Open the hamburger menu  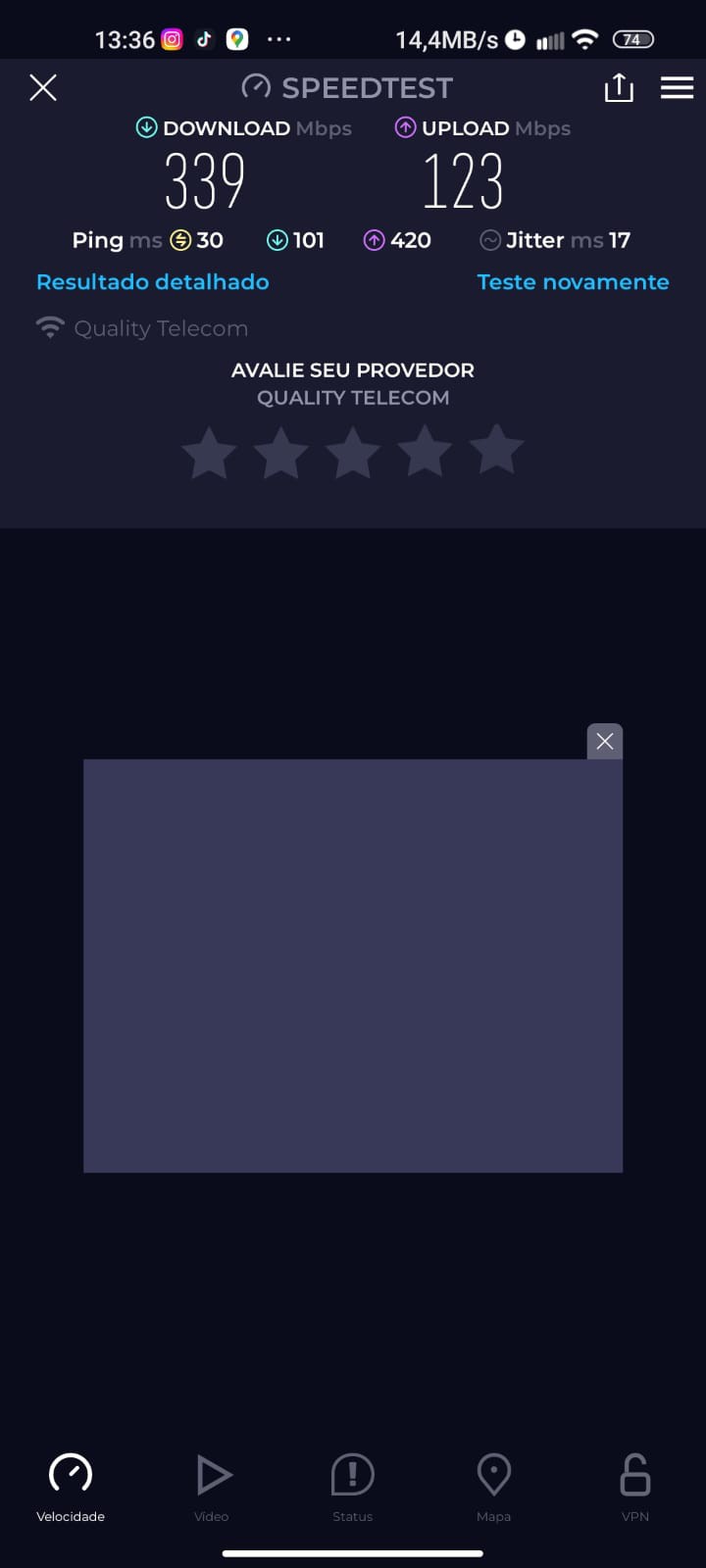[677, 88]
